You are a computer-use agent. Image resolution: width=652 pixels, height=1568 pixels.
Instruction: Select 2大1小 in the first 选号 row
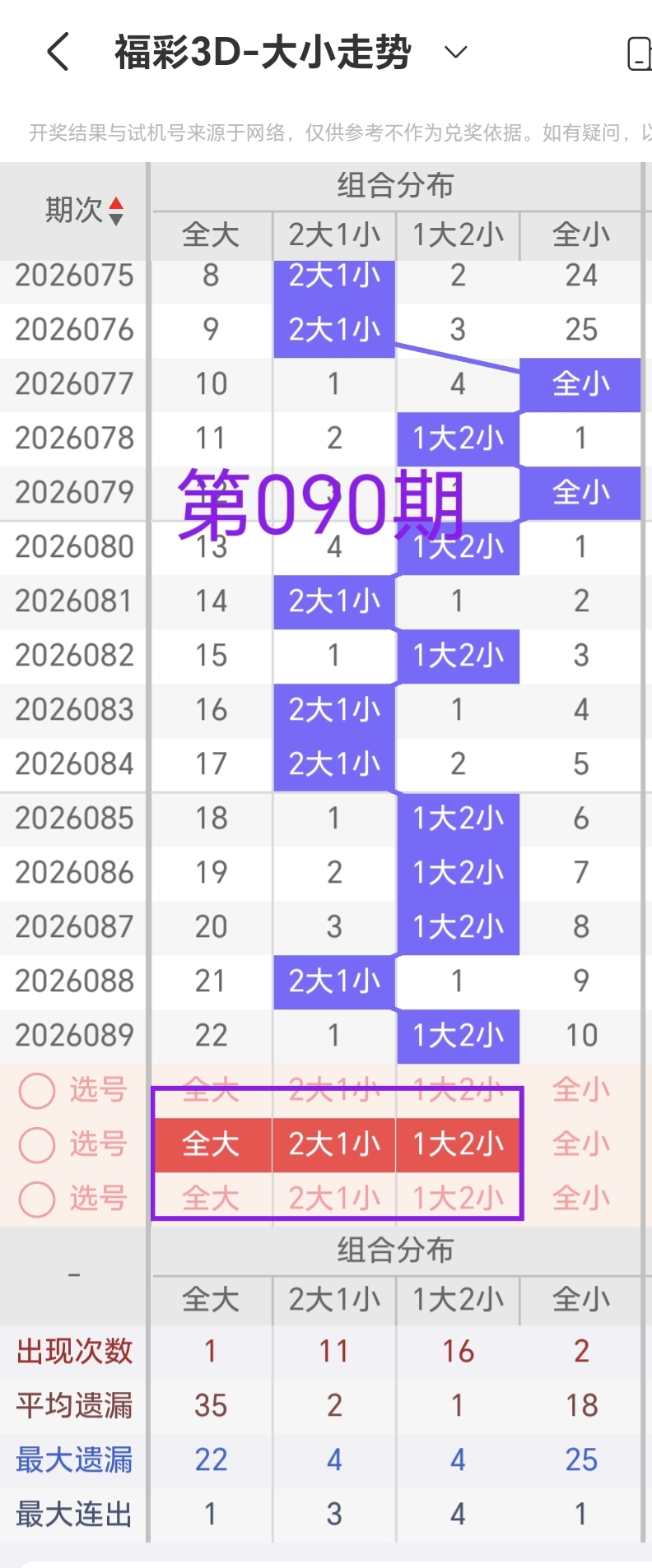point(334,1089)
